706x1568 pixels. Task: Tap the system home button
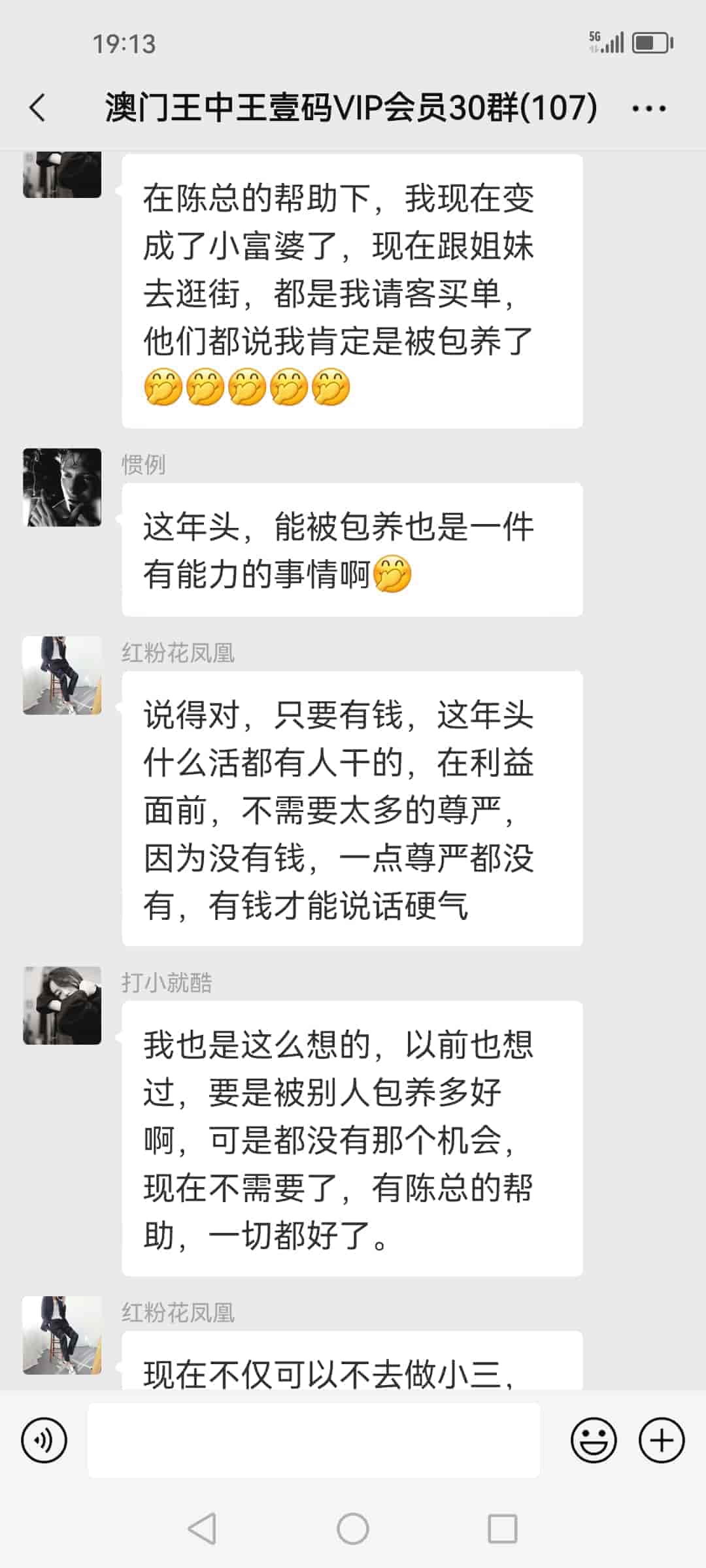tap(353, 1529)
